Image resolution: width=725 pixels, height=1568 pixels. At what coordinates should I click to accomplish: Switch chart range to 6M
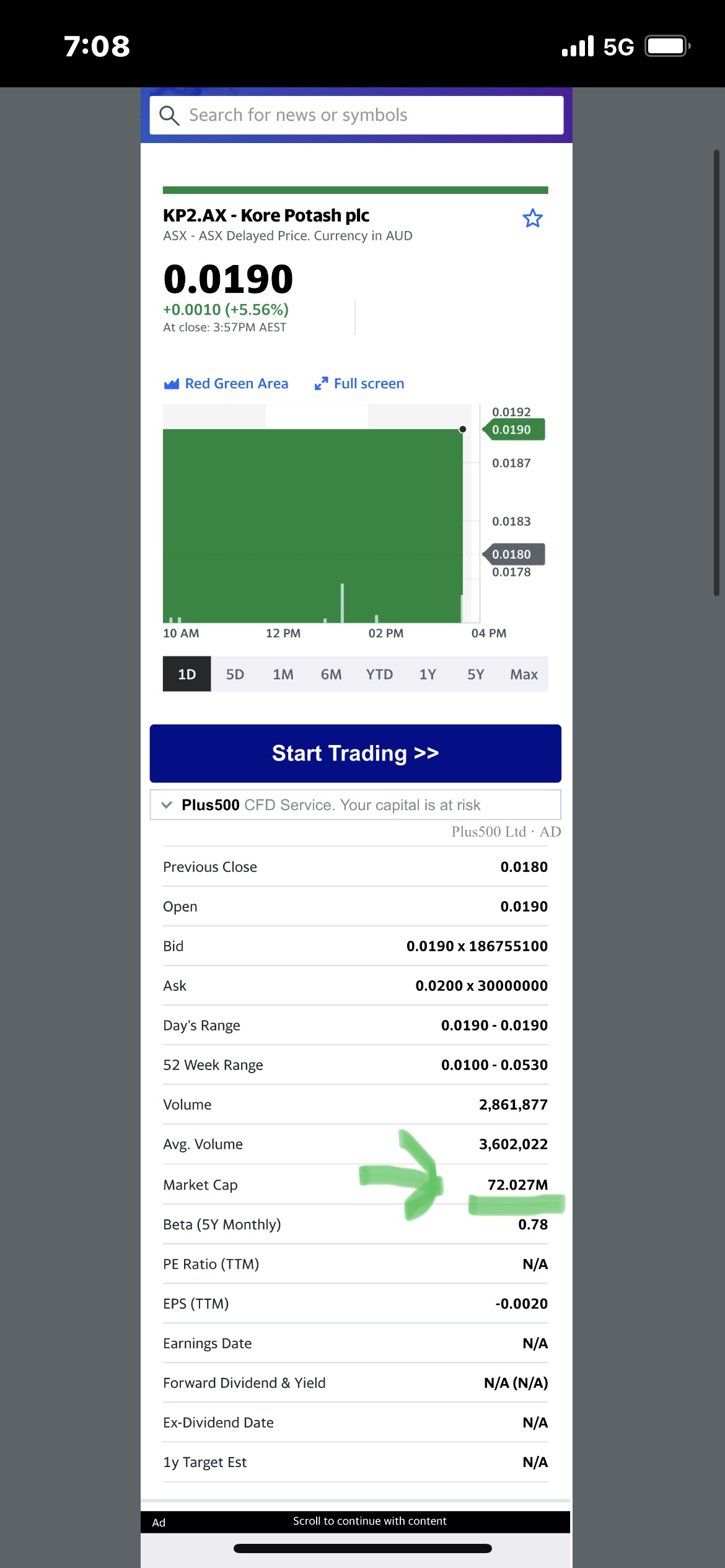point(331,674)
